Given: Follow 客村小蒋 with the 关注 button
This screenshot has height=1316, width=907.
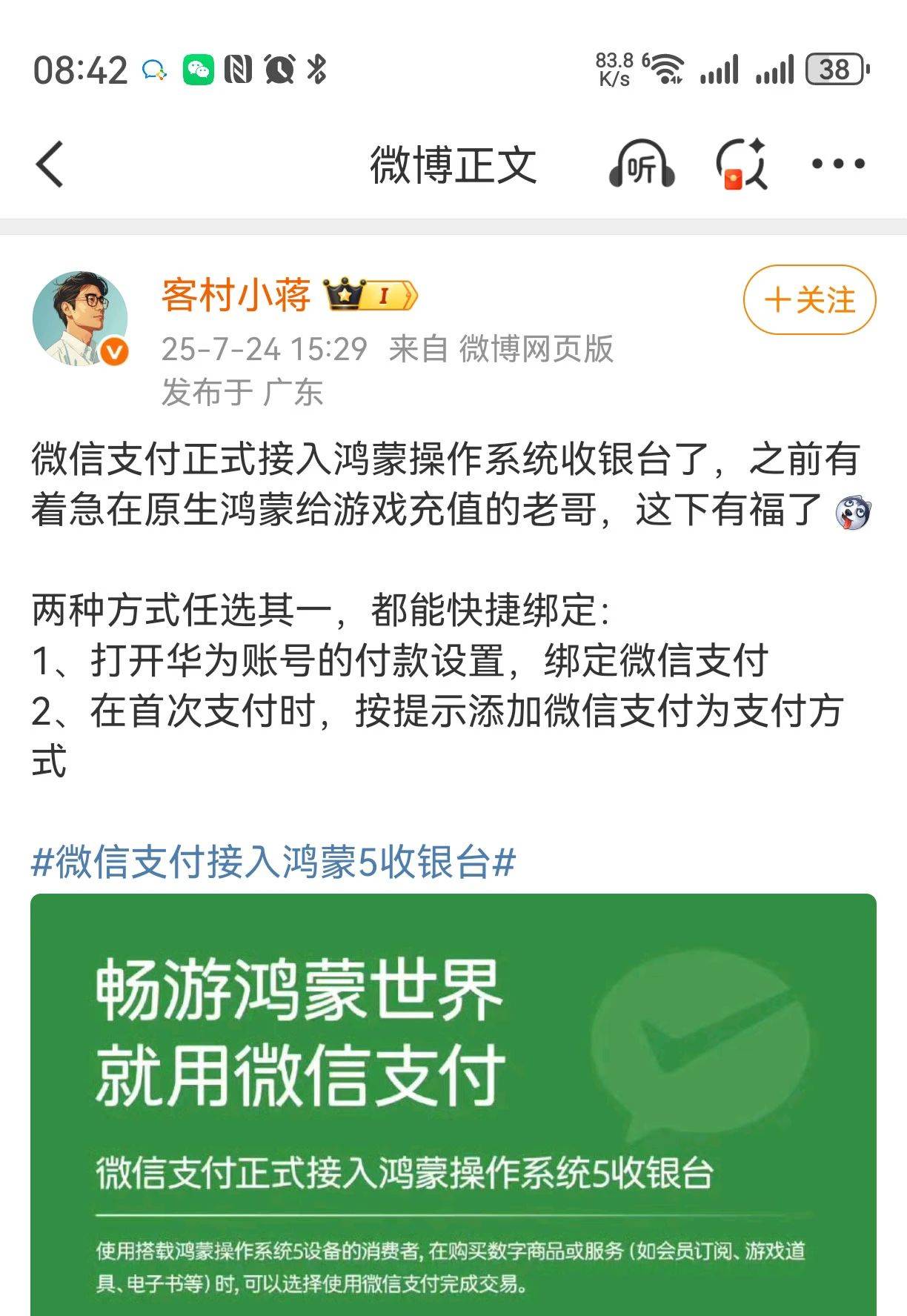Looking at the screenshot, I should click(x=809, y=300).
